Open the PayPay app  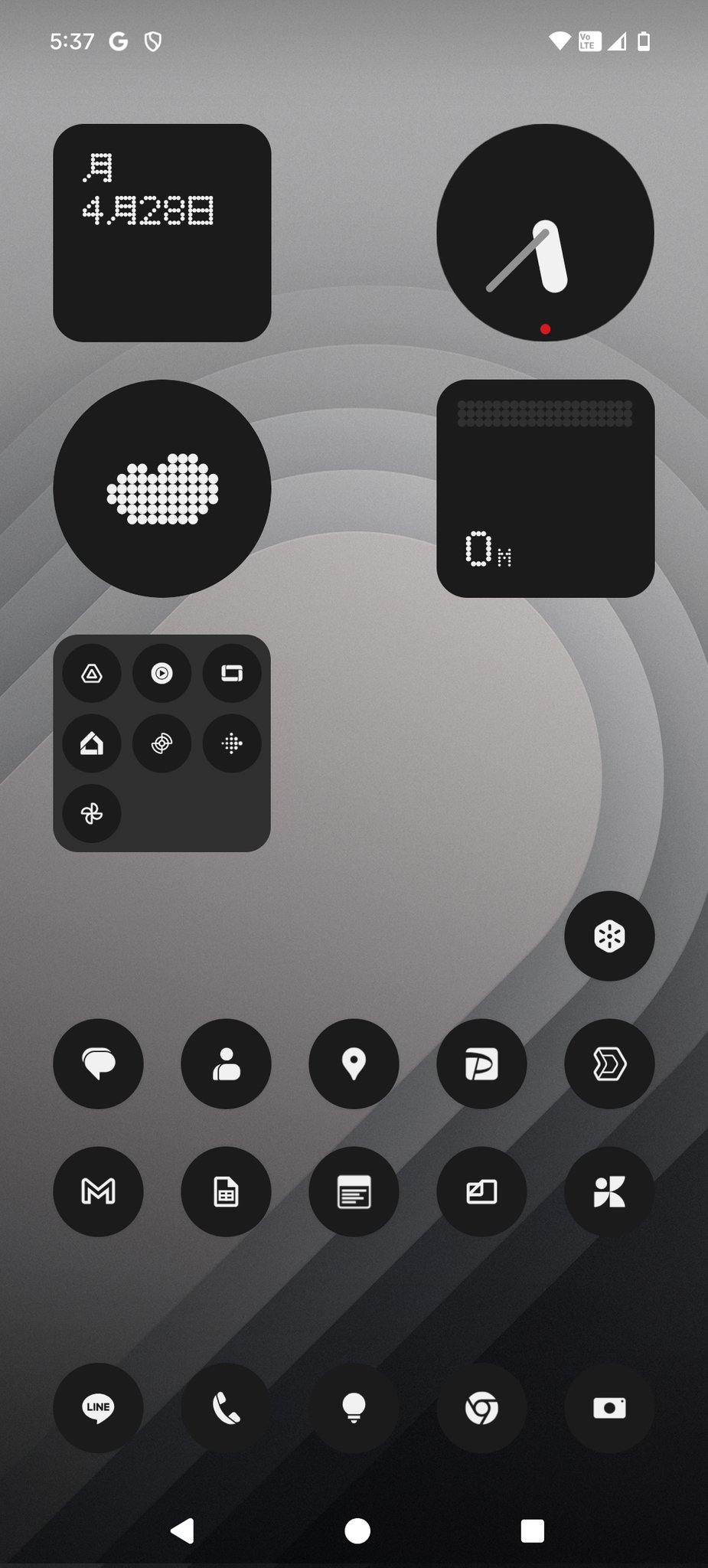pos(481,1063)
